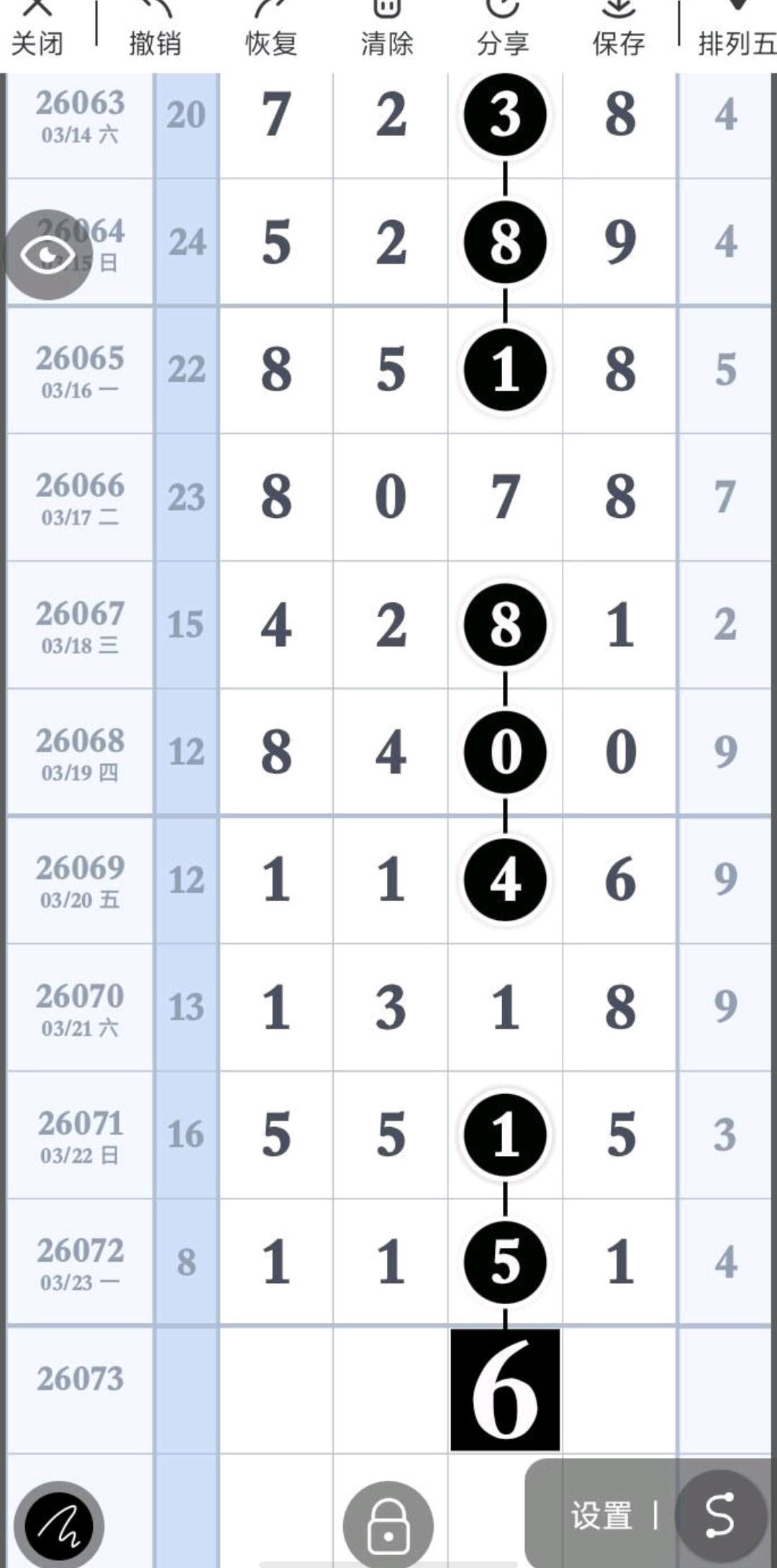777x1568 pixels.
Task: Tap the round S button
Action: pos(719,1515)
